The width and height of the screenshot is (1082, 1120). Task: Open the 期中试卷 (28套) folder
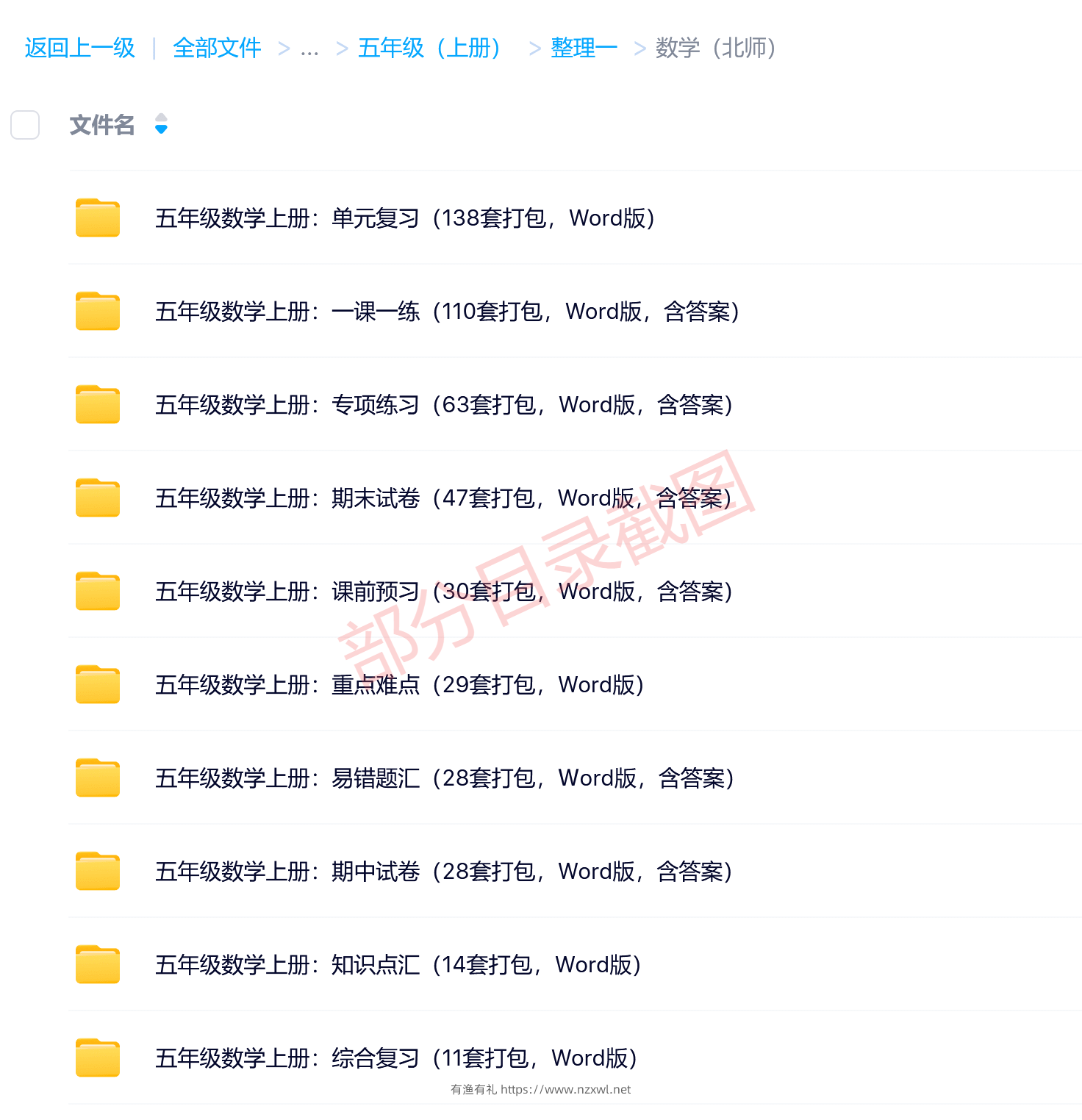click(x=443, y=872)
